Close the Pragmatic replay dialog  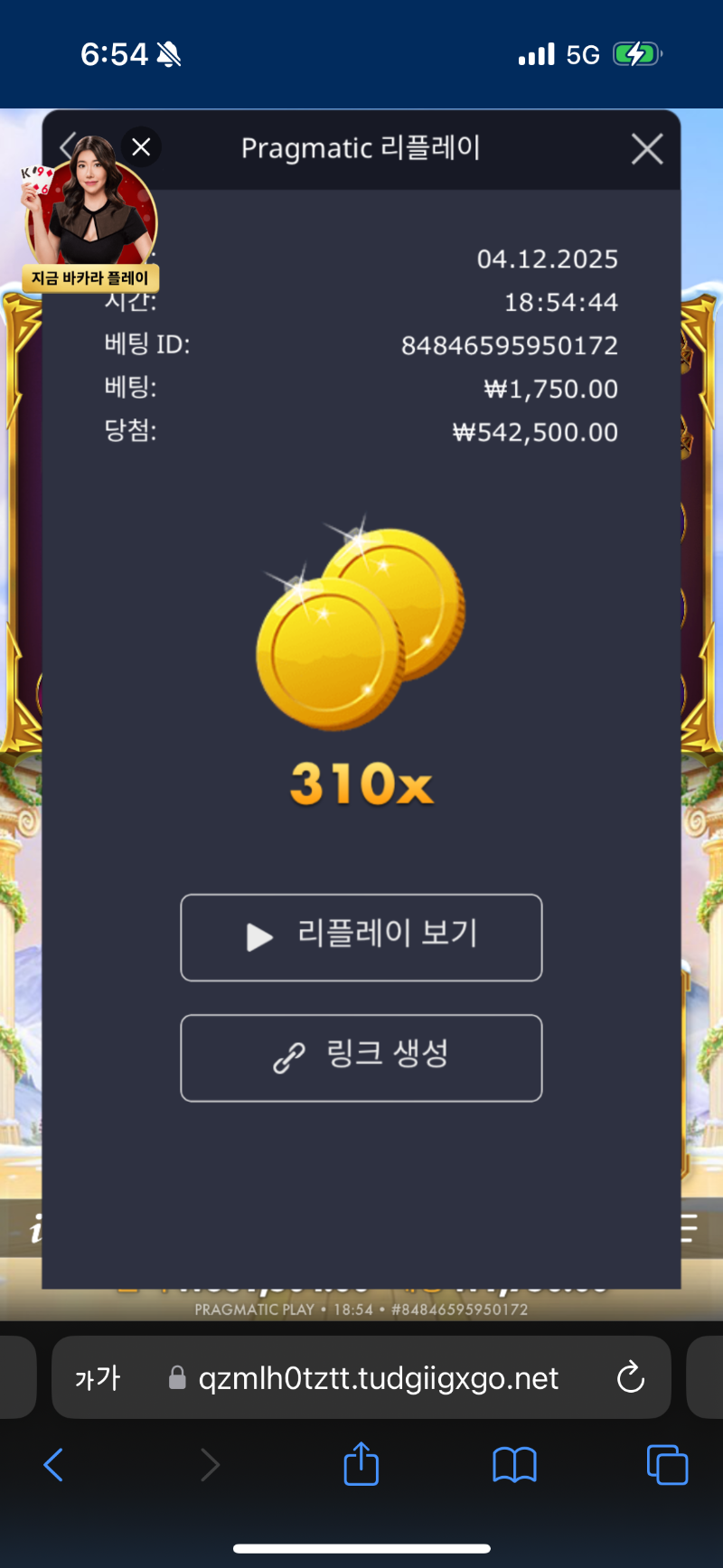point(646,149)
